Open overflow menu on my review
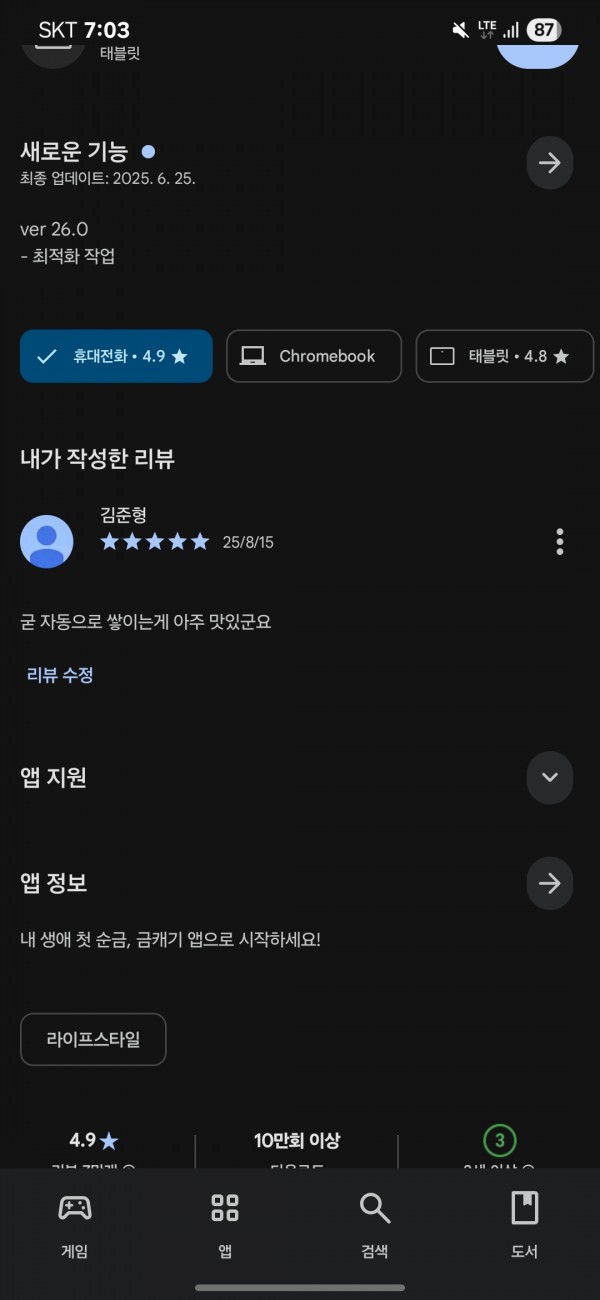This screenshot has width=600, height=1300. (559, 542)
